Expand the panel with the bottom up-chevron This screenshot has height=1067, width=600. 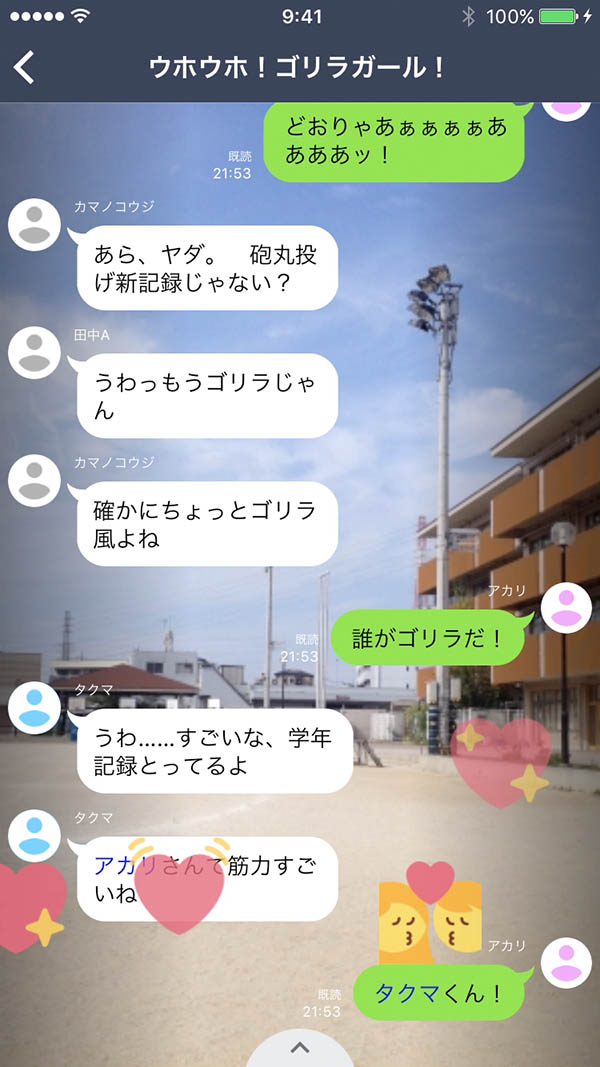299,1048
